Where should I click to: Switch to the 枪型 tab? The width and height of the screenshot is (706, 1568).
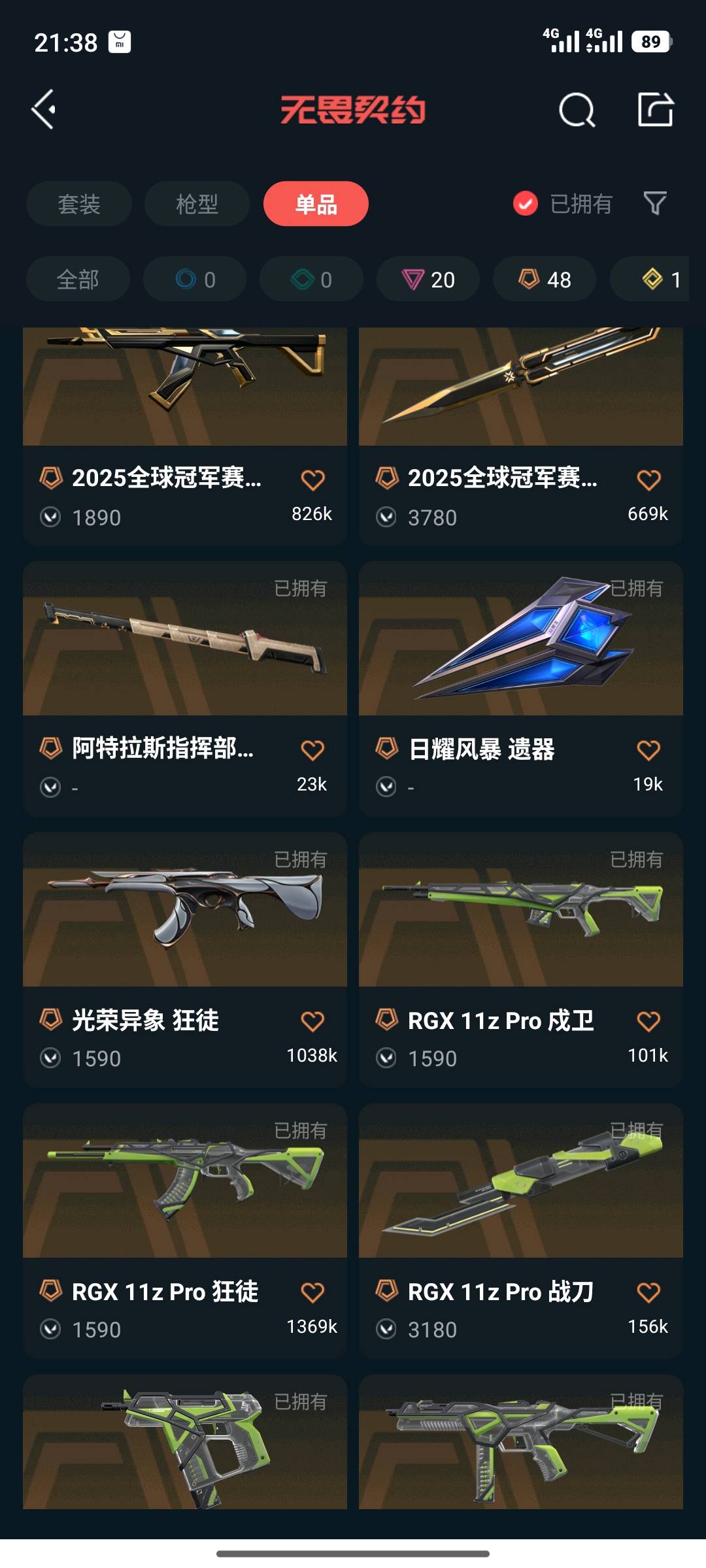(197, 204)
